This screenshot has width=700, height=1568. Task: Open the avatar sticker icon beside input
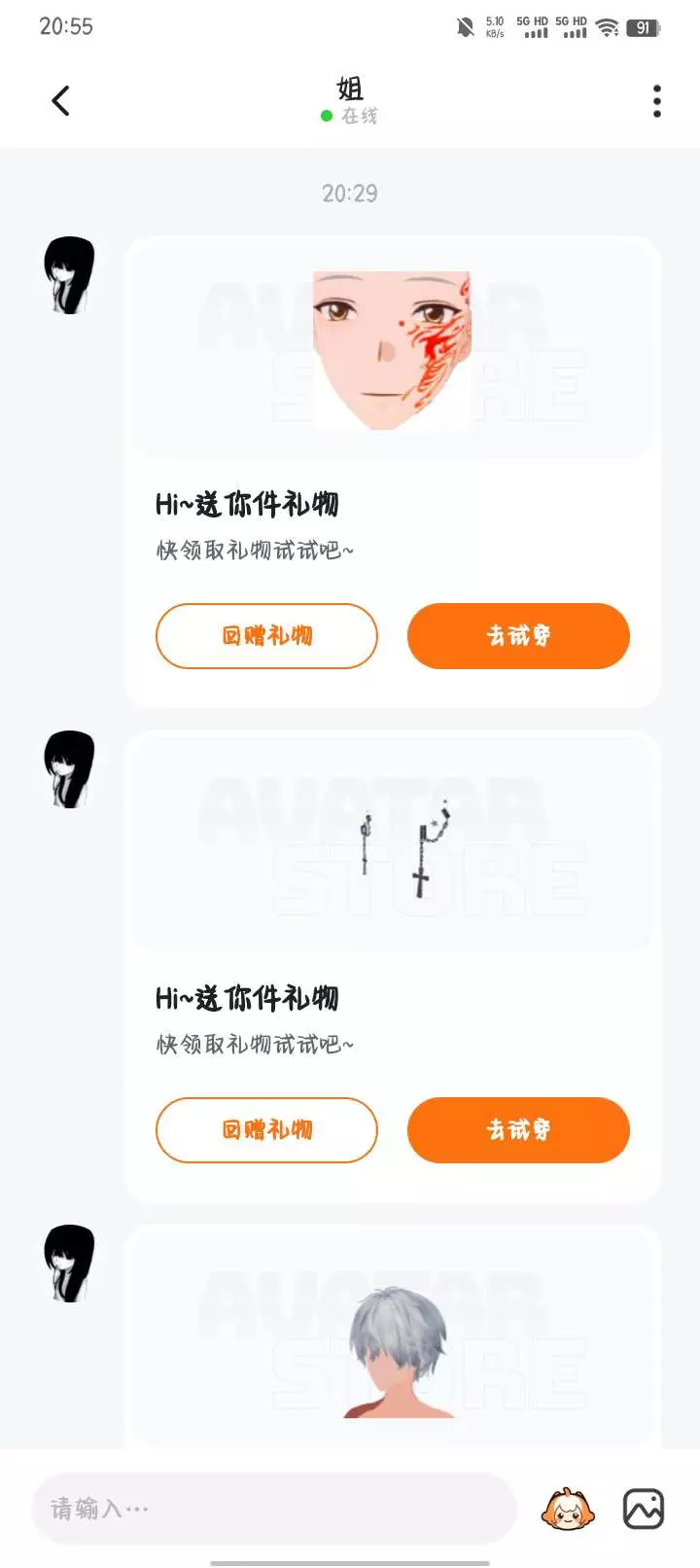(568, 1510)
